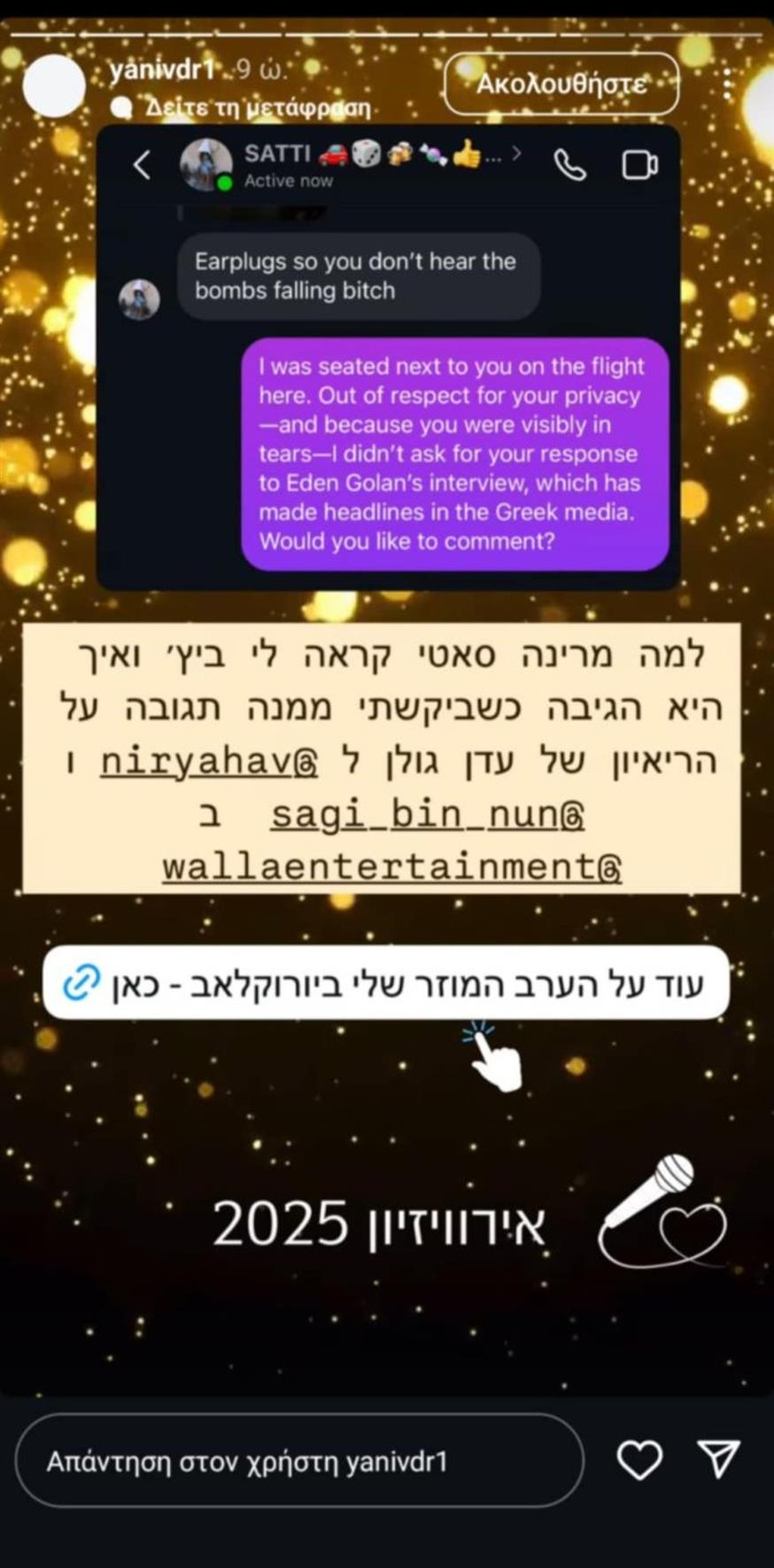Image resolution: width=774 pixels, height=1568 pixels.
Task: Open yanivdr1's profile picture
Action: (54, 86)
